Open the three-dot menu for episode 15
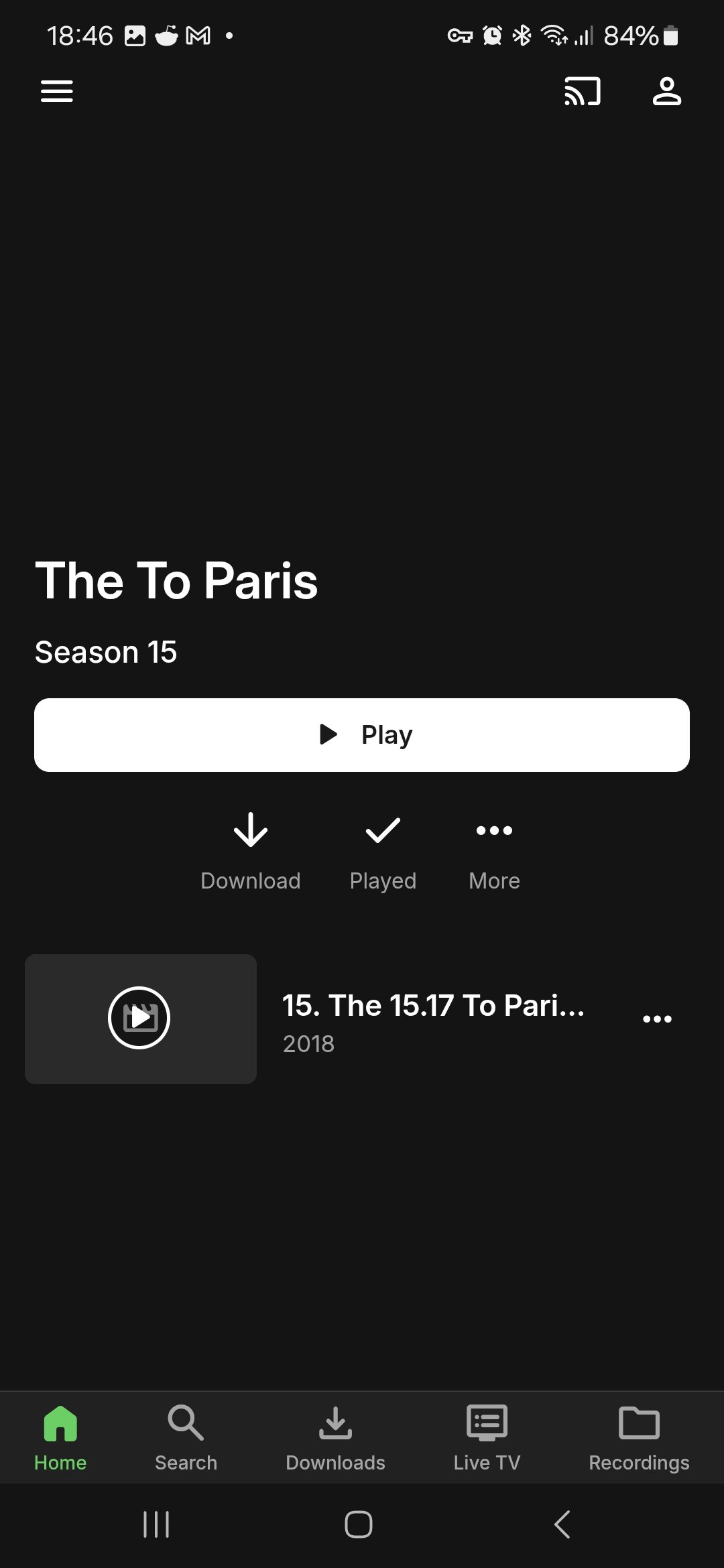 pyautogui.click(x=657, y=1019)
